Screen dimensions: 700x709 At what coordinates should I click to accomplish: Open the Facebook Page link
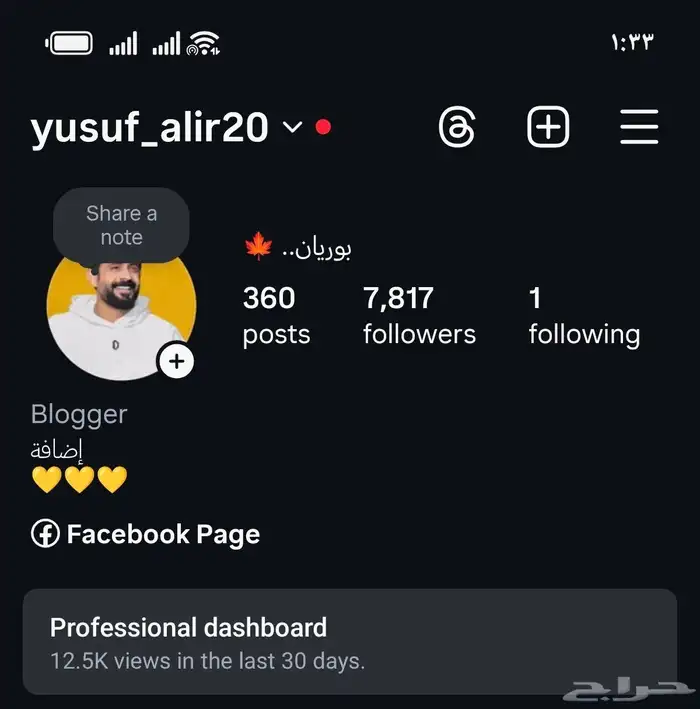[x=146, y=535]
